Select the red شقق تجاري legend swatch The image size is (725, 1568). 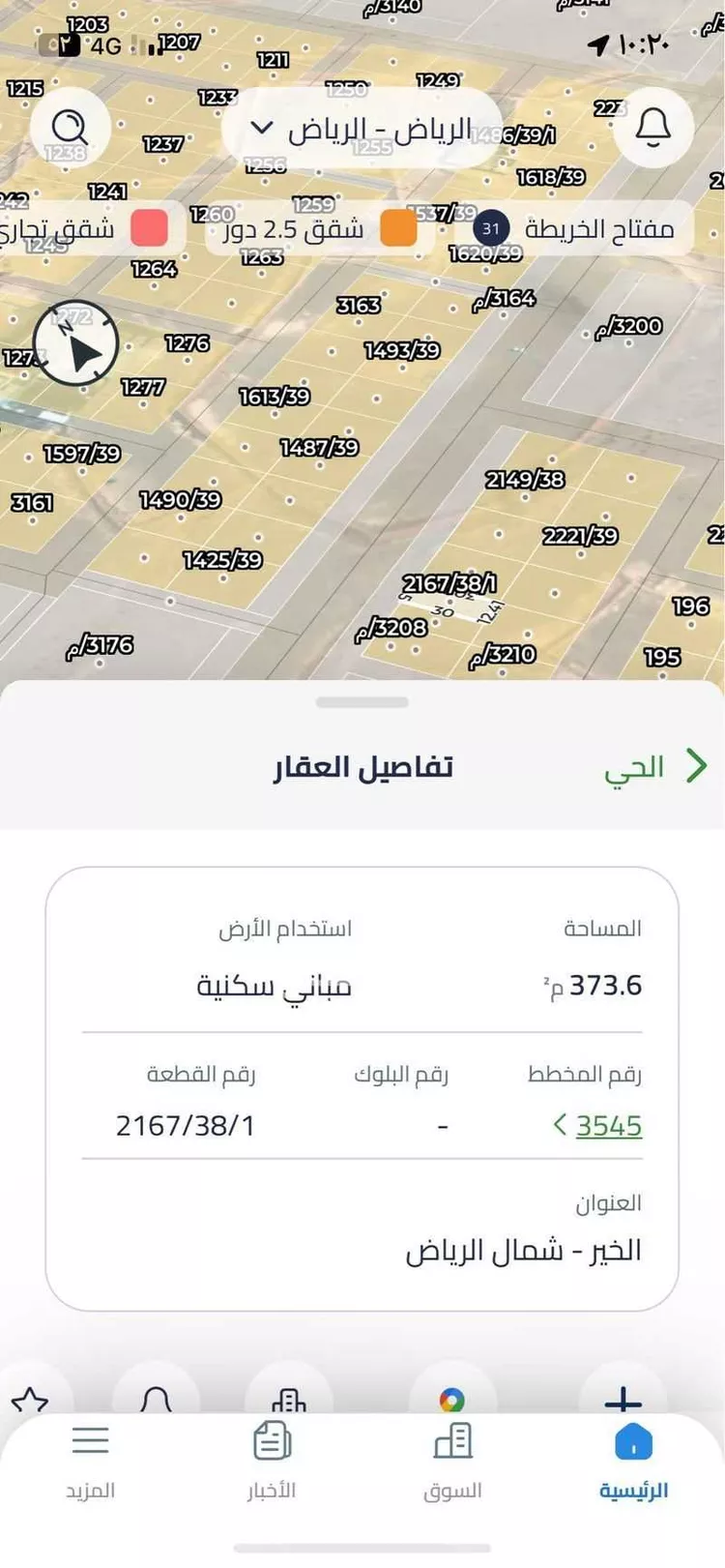[152, 227]
